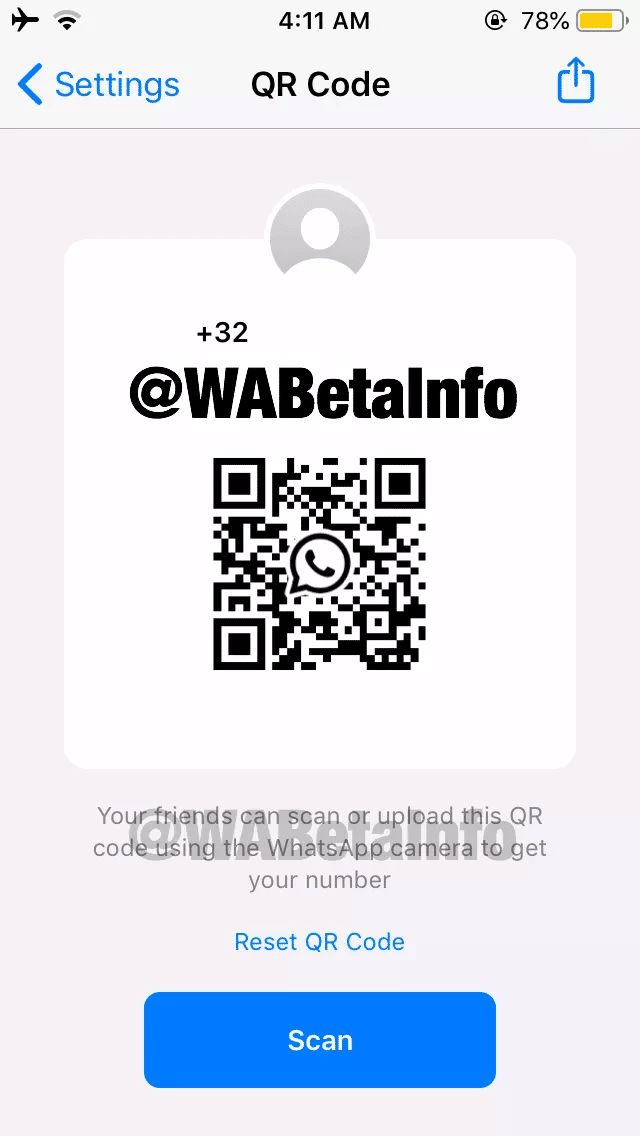The height and width of the screenshot is (1136, 640).
Task: Tap the Reset QR Code link
Action: pos(319,942)
